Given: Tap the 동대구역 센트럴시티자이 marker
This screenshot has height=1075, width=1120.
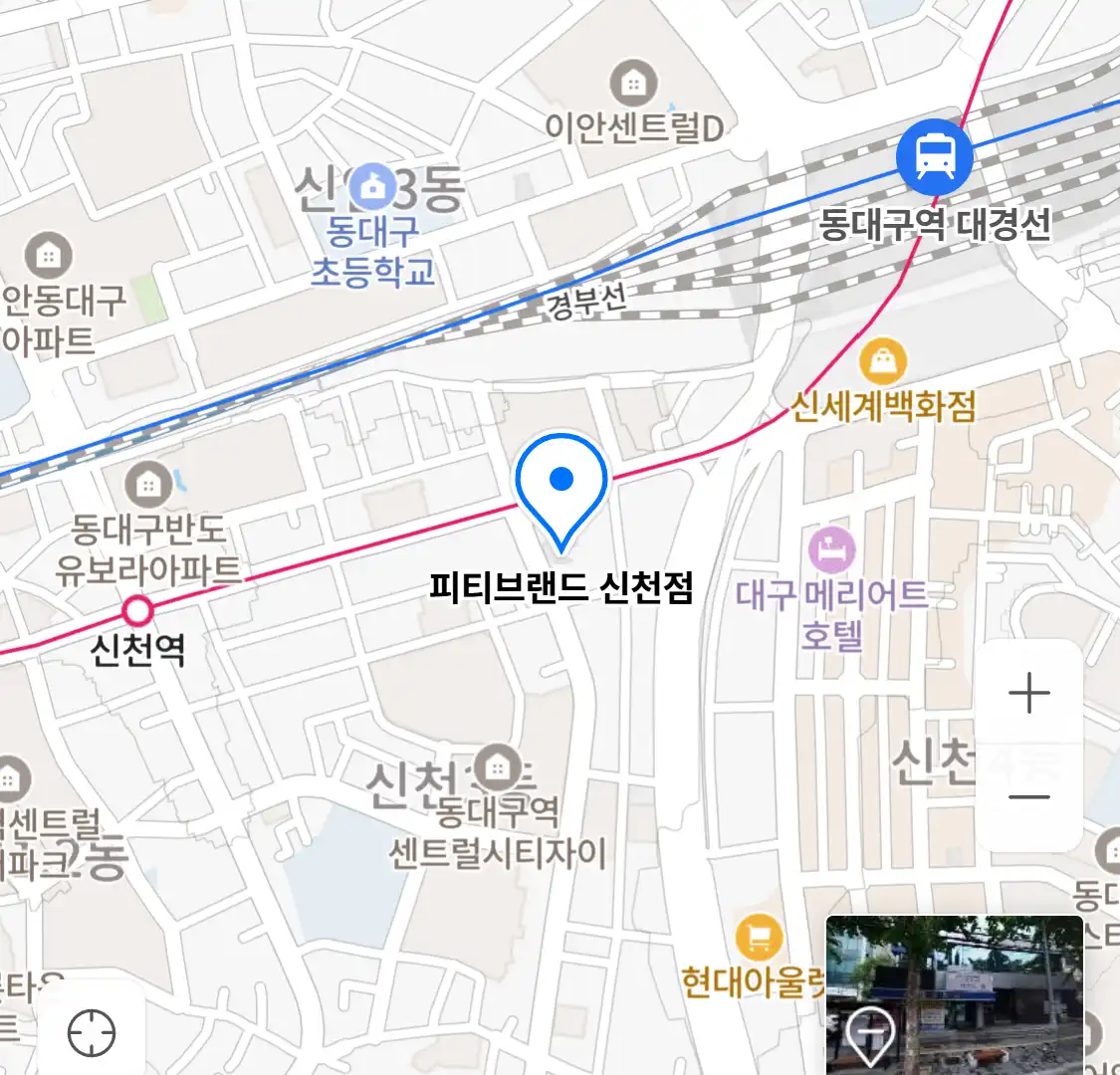Looking at the screenshot, I should pos(497,767).
